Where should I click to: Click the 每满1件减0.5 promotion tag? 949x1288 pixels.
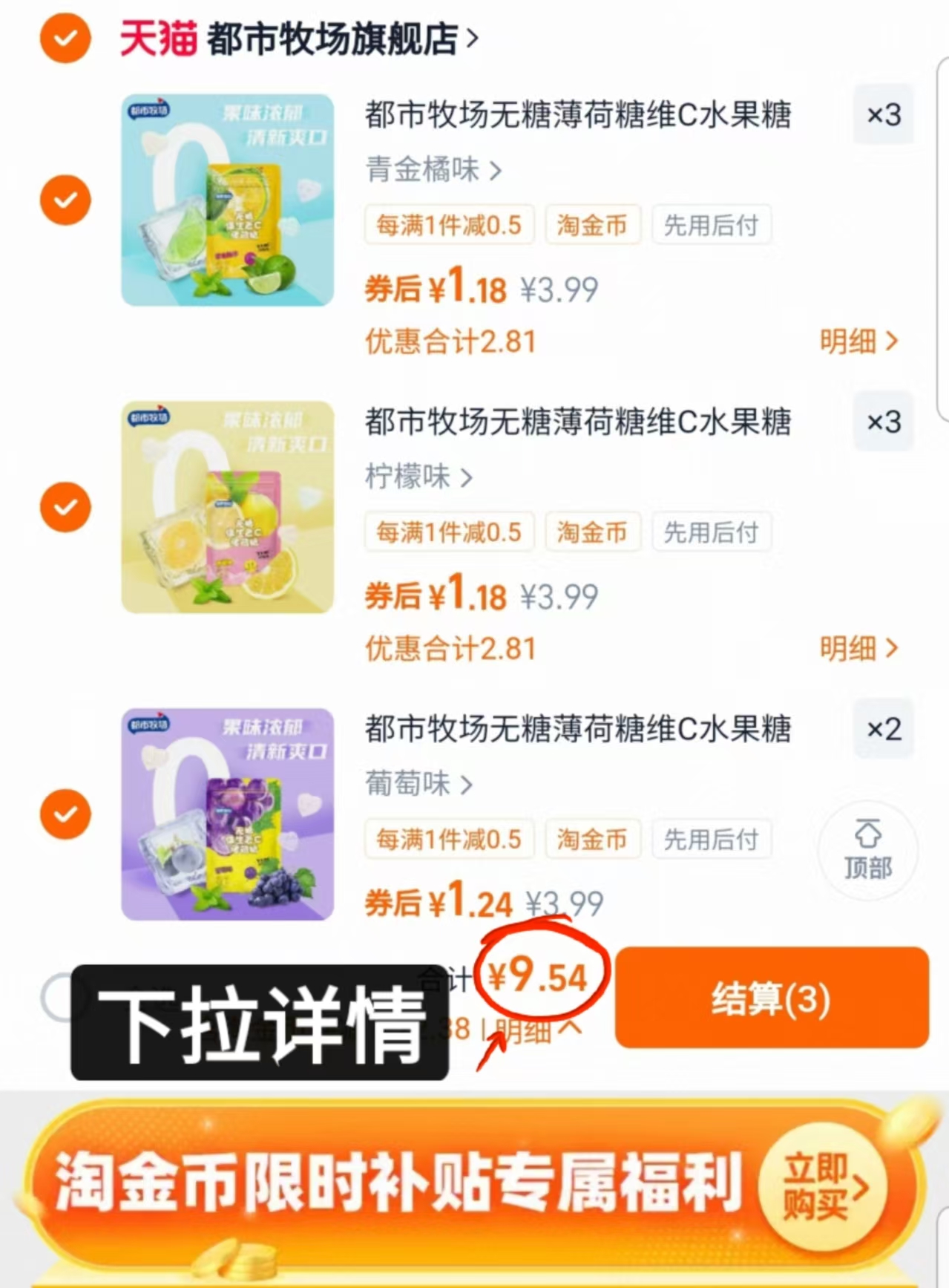(448, 225)
